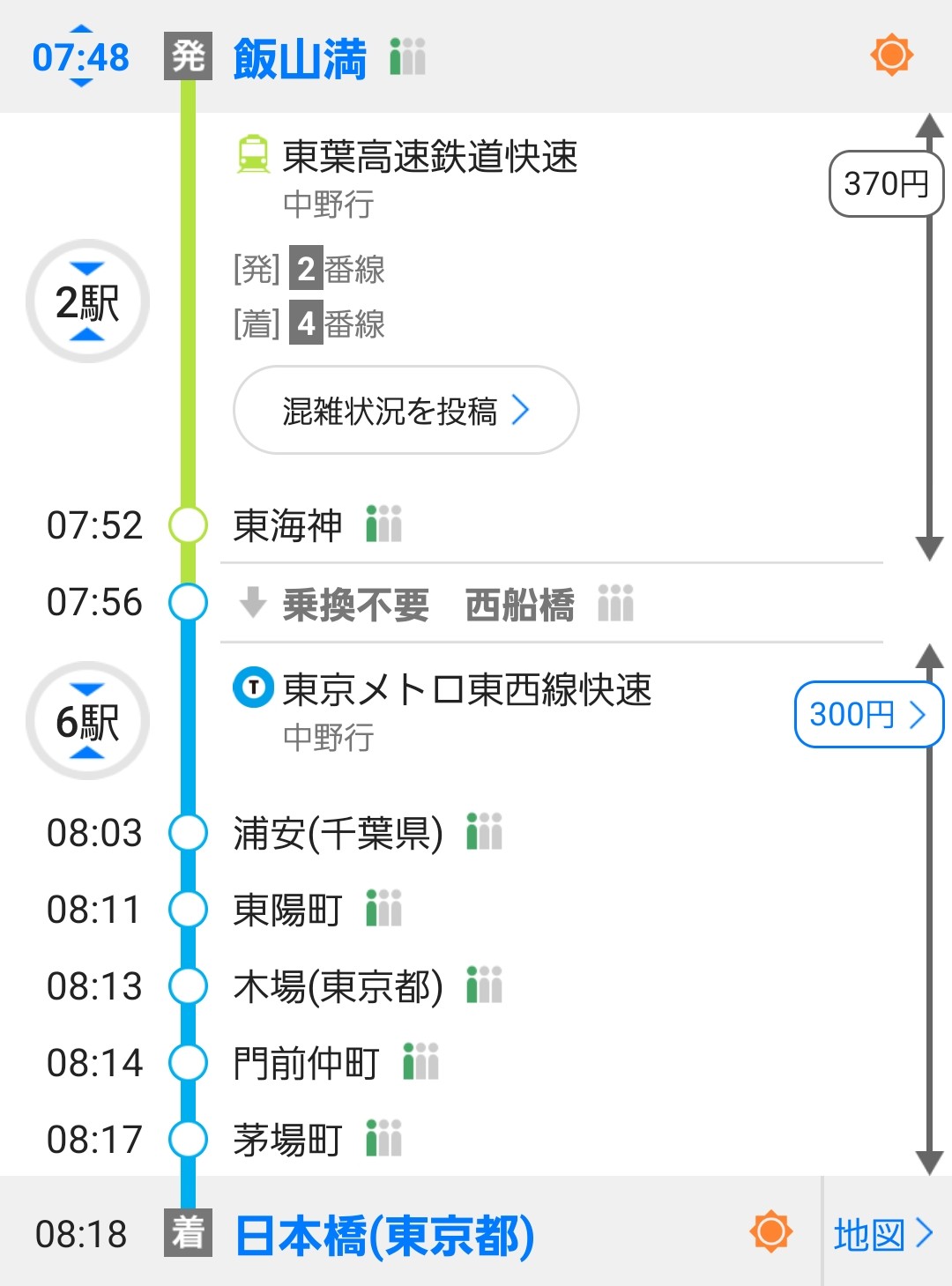Collapse the 2駅 stops expander
The width and height of the screenshot is (952, 1286).
(x=87, y=301)
